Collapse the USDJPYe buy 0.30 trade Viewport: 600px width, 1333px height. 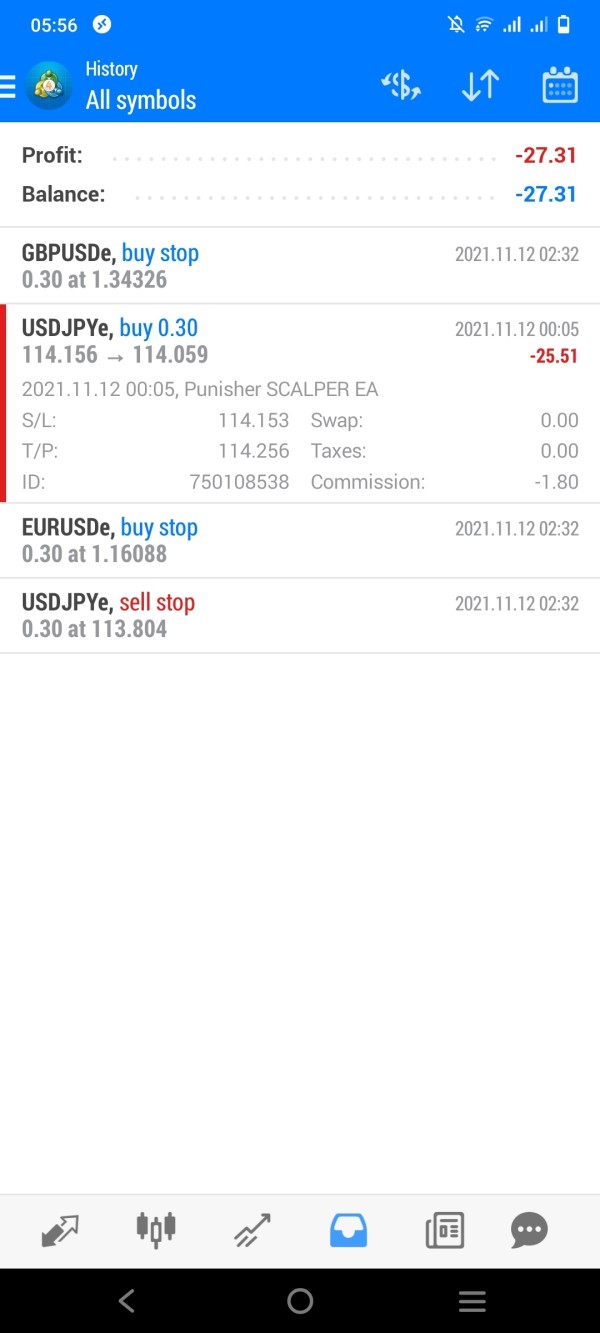click(300, 342)
